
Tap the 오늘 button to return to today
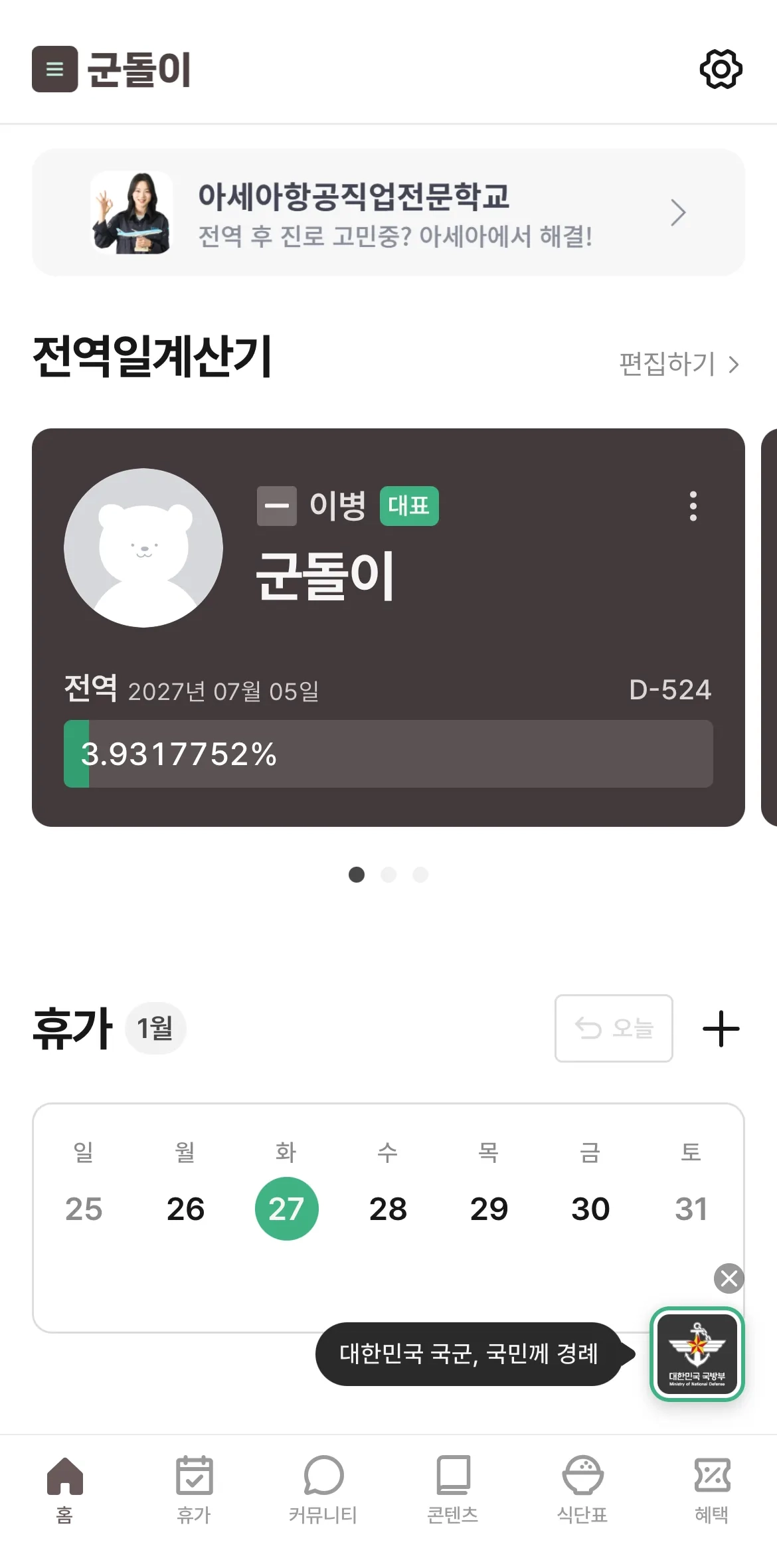(614, 1028)
